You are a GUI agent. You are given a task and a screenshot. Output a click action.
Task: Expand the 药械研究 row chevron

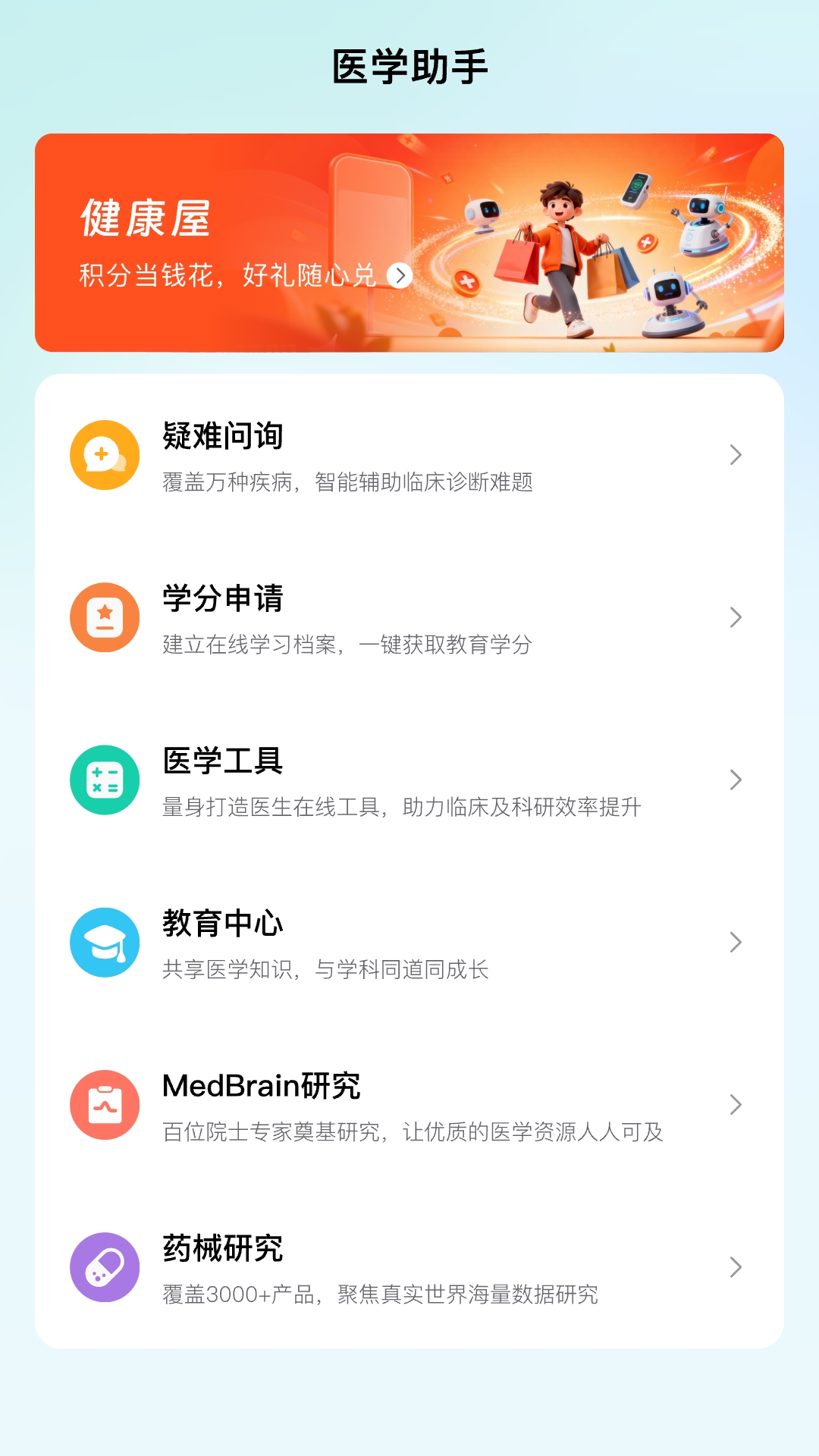734,1266
